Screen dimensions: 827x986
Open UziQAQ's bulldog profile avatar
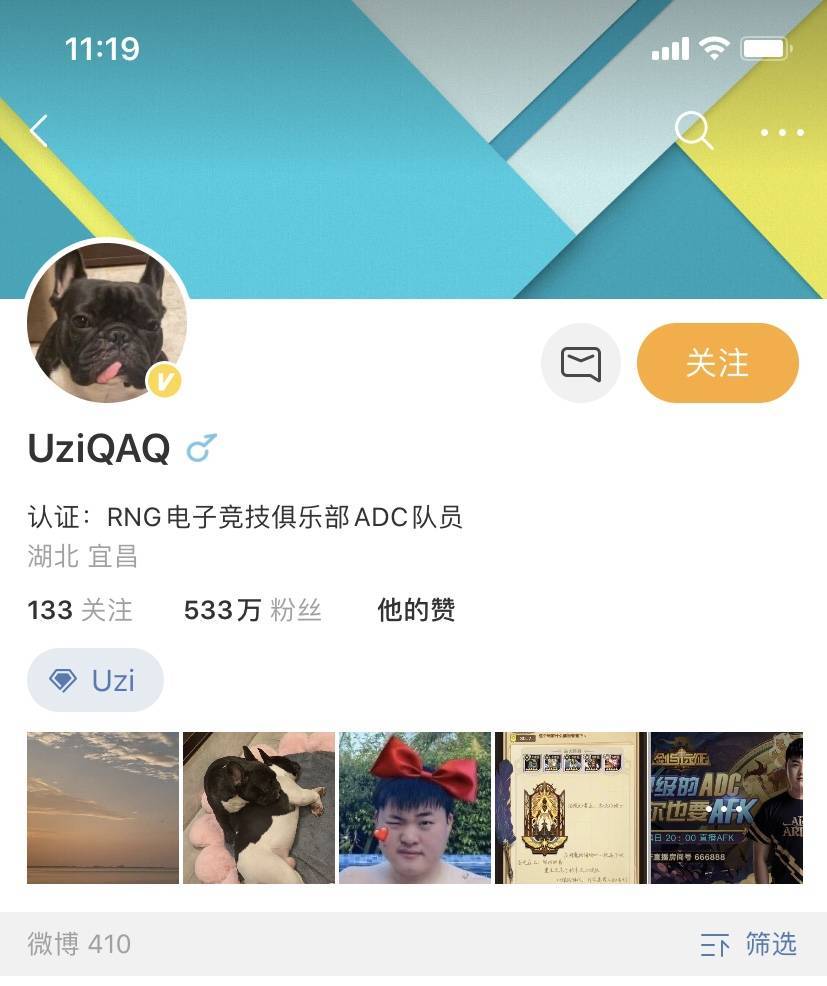107,322
